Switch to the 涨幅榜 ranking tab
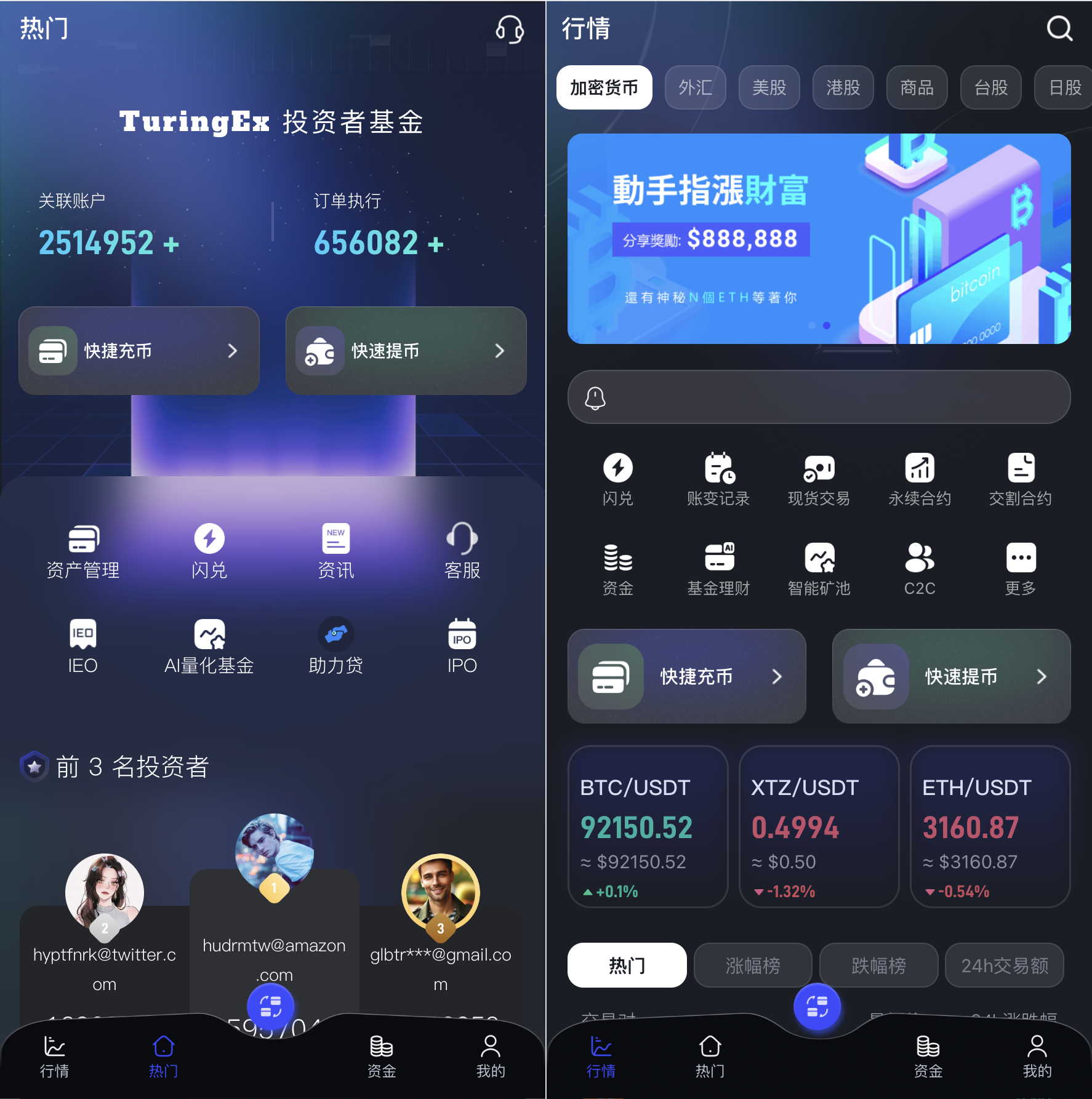This screenshot has height=1099, width=1092. tap(752, 965)
